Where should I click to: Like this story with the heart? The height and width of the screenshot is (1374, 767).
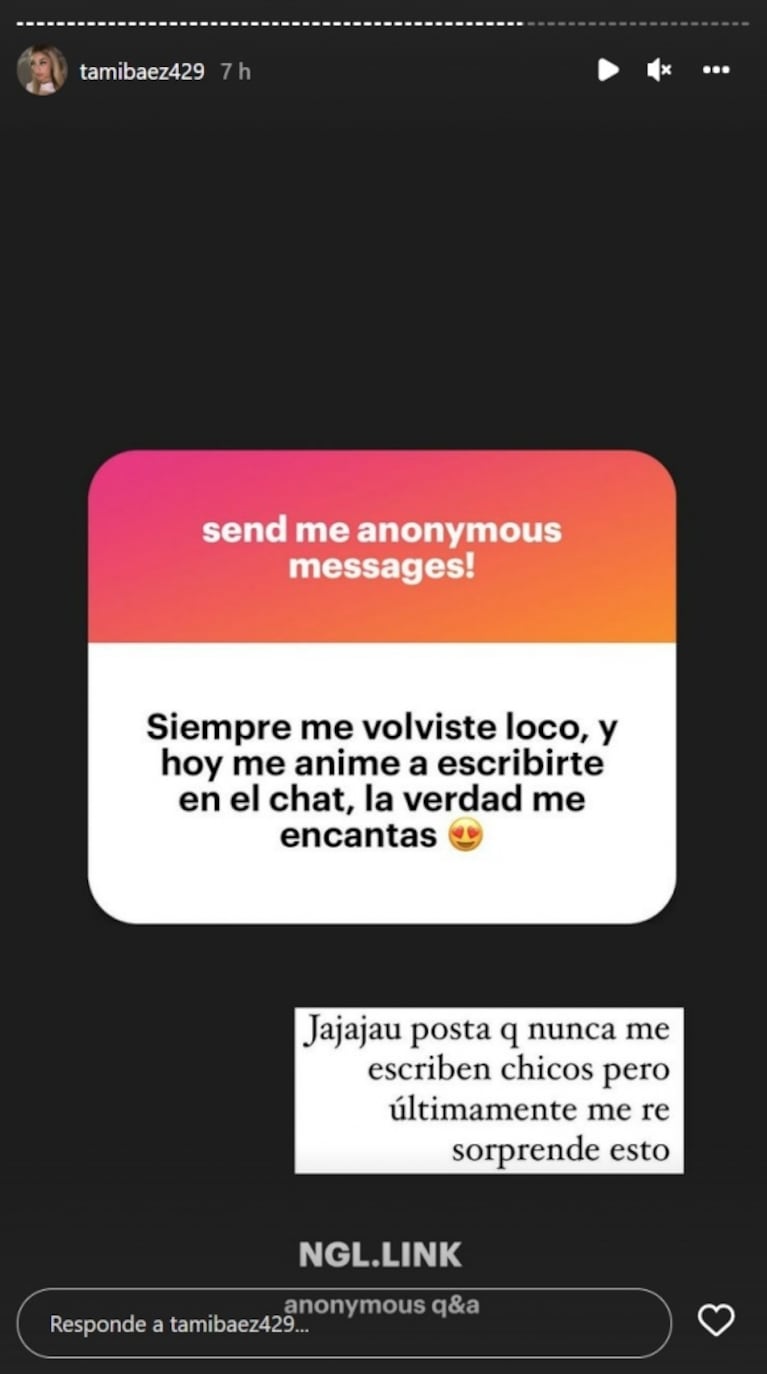point(716,1321)
